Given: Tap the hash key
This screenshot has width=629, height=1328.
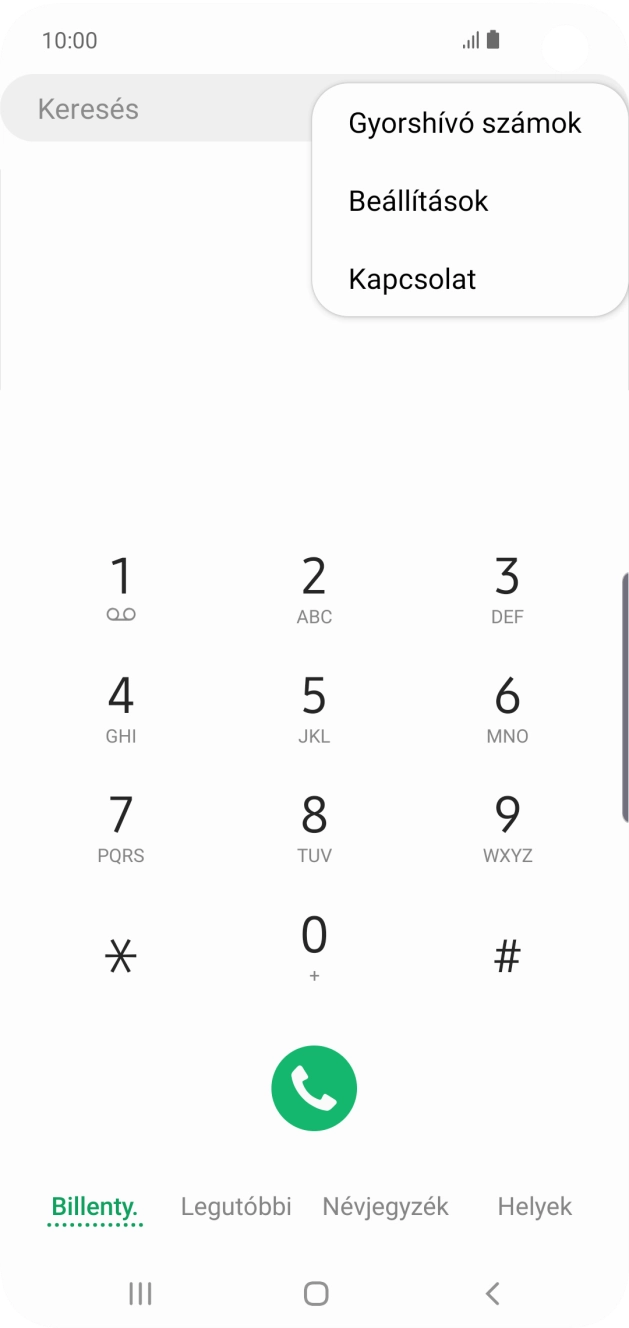Looking at the screenshot, I should tap(507, 957).
